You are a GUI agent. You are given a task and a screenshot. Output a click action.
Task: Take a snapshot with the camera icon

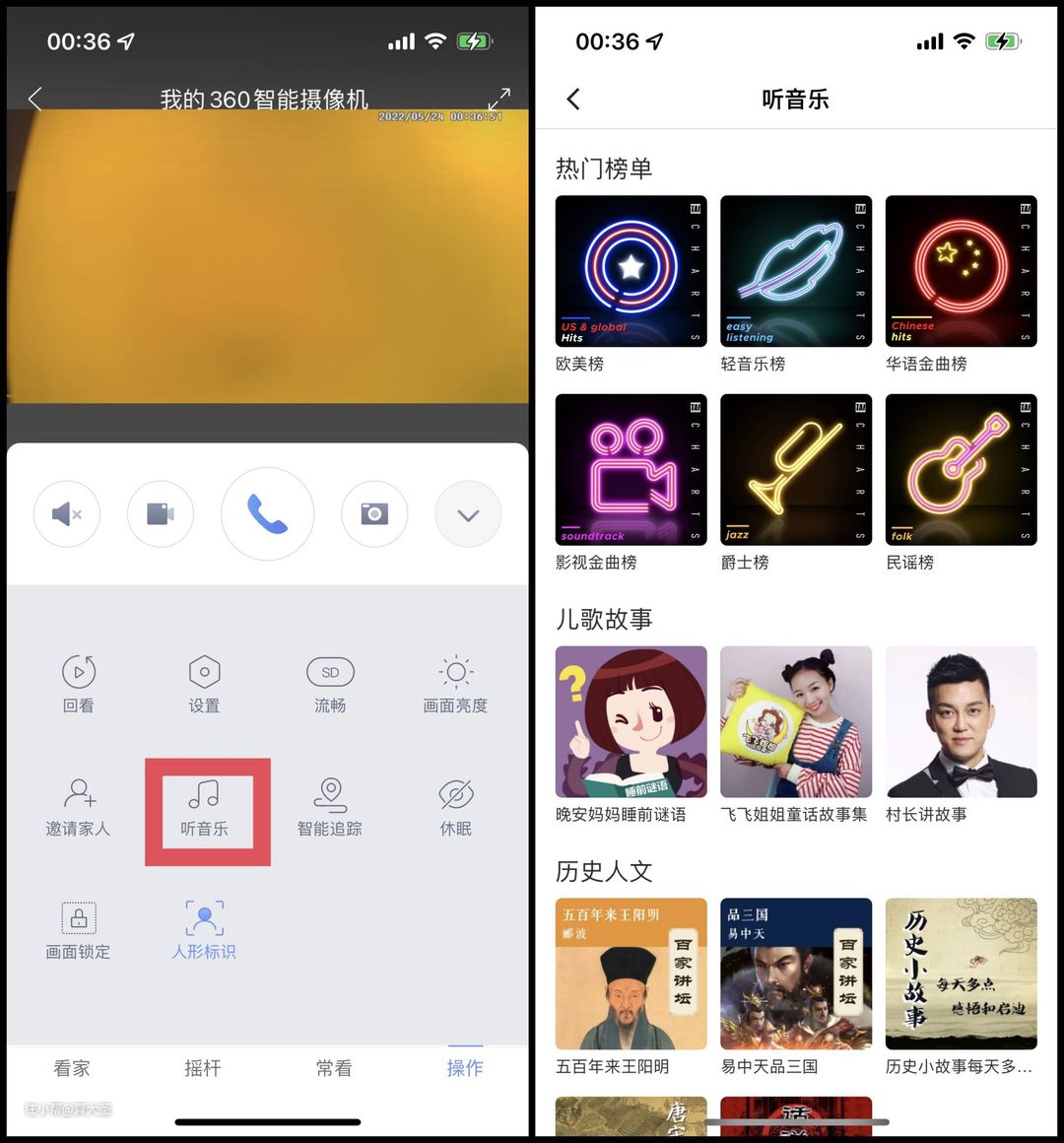374,514
